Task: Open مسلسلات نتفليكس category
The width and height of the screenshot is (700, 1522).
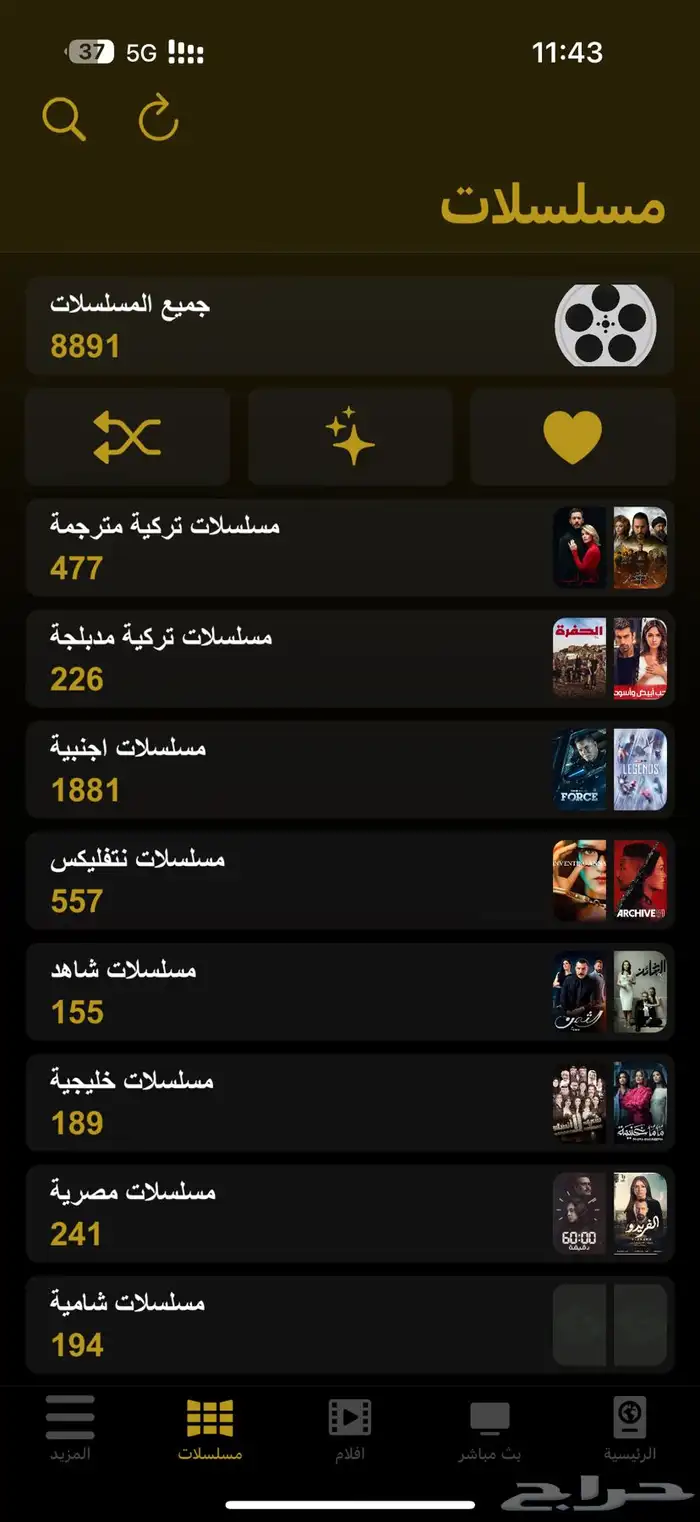Action: [350, 881]
